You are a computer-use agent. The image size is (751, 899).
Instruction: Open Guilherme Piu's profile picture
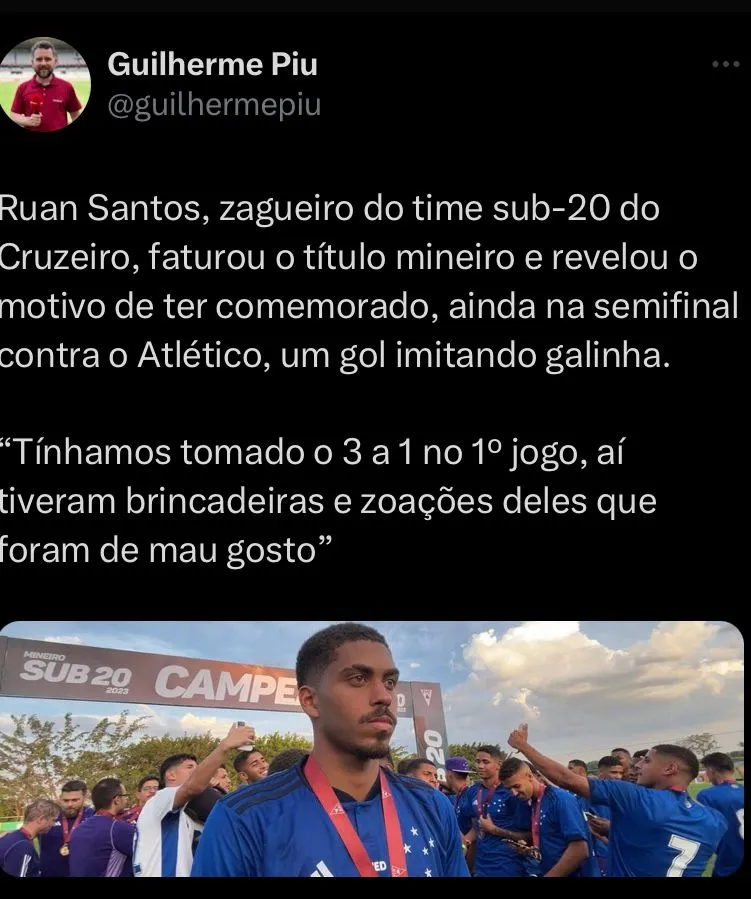(45, 84)
